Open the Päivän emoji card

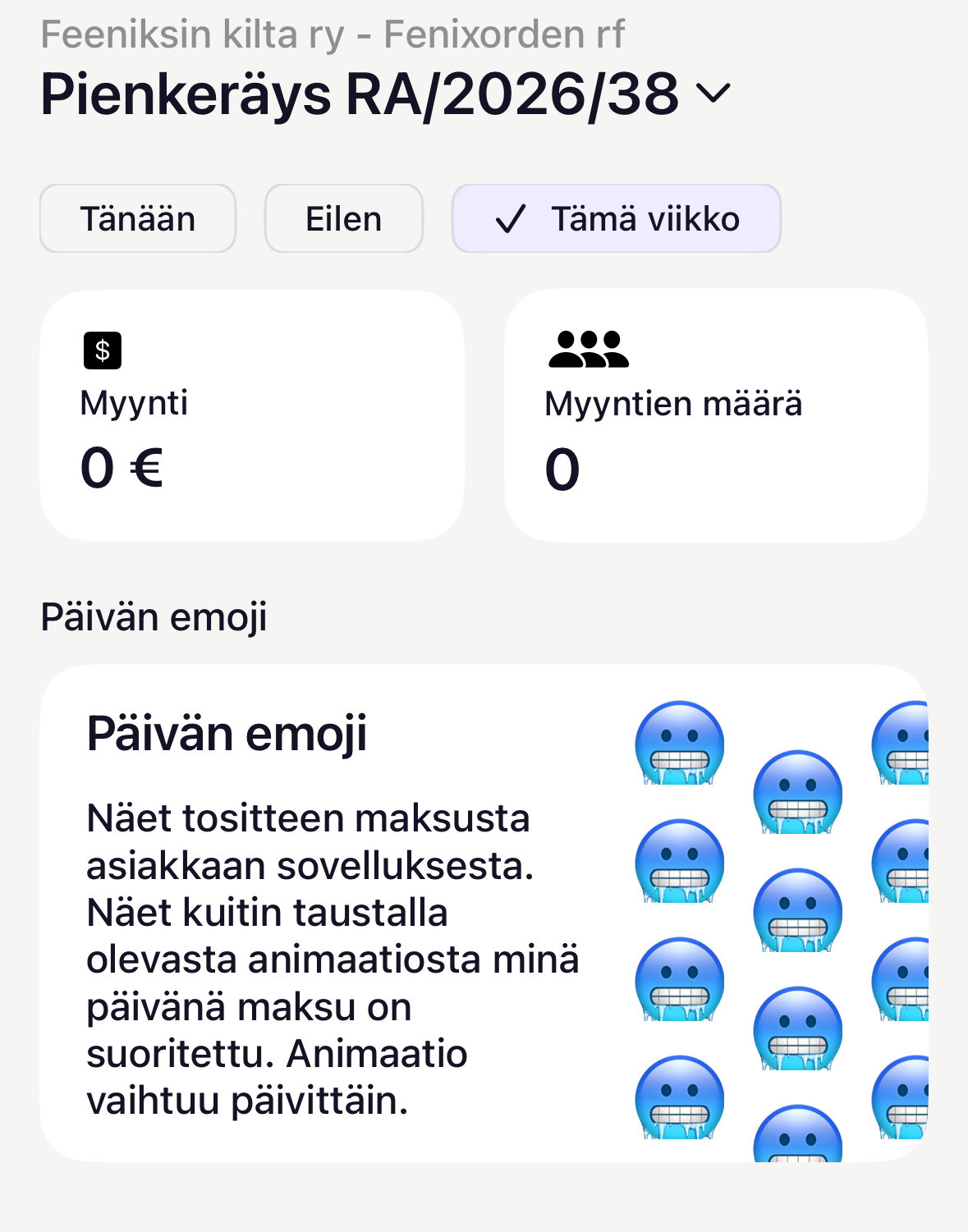pyautogui.click(x=484, y=913)
